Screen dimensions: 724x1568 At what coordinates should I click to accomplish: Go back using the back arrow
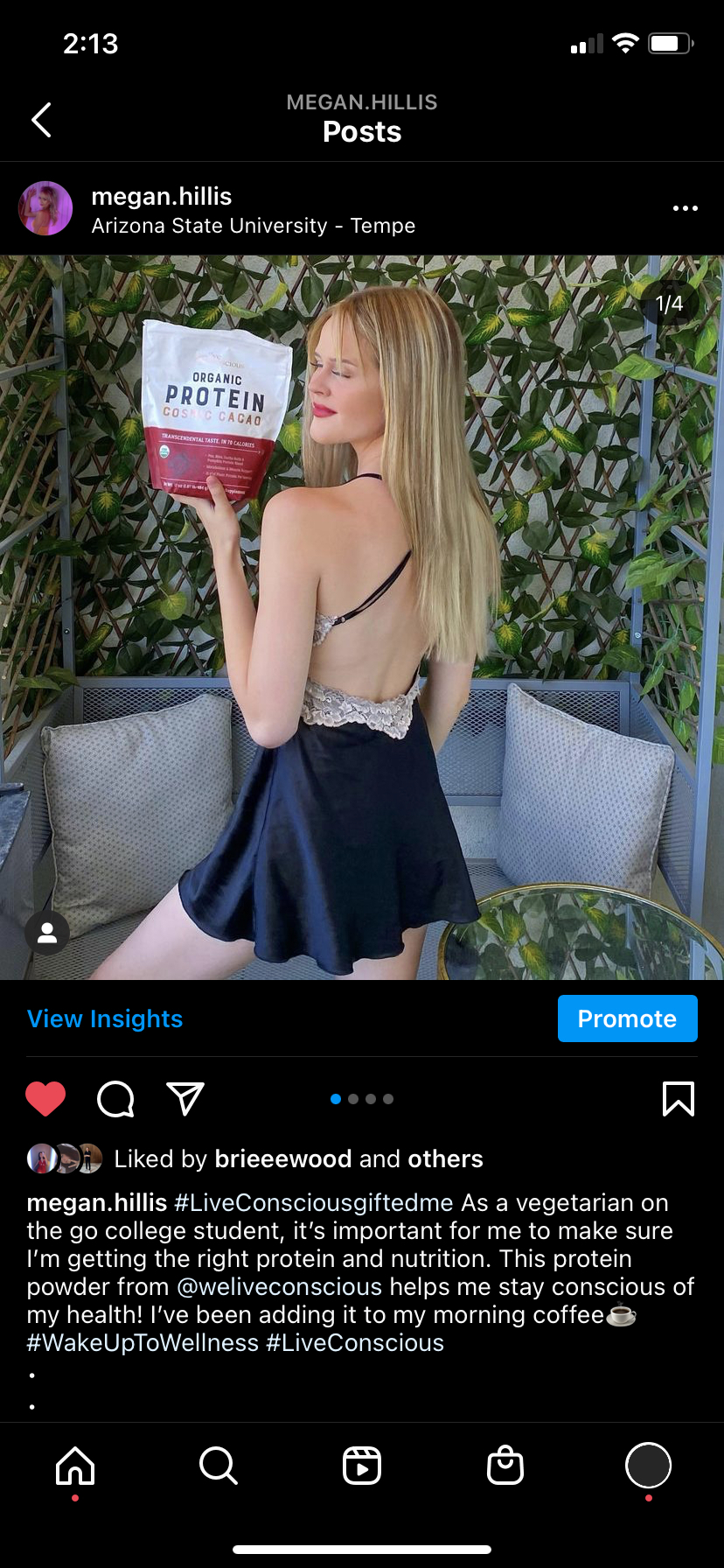(41, 120)
